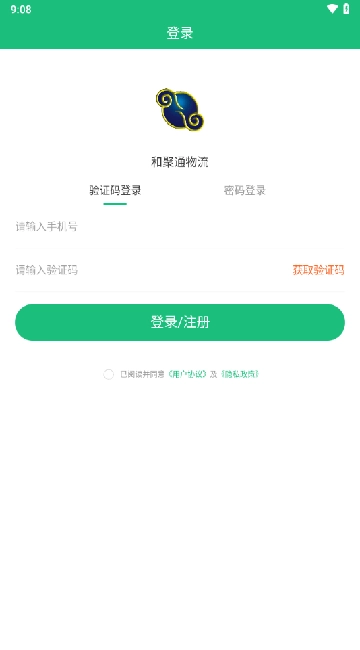The height and width of the screenshot is (650, 360).
Task: Switch to the 密码登录 tab
Action: [244, 190]
